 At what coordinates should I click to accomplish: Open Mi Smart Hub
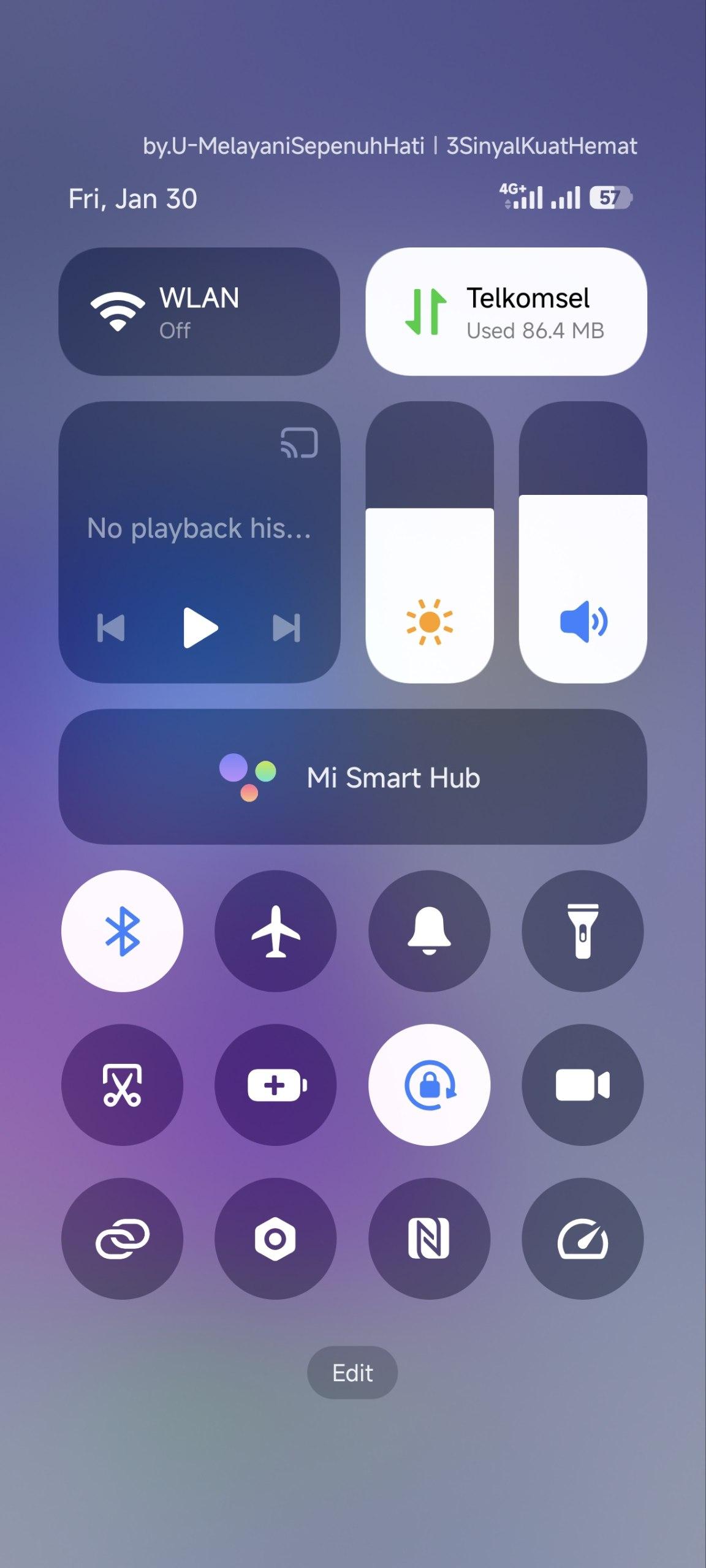pos(352,777)
